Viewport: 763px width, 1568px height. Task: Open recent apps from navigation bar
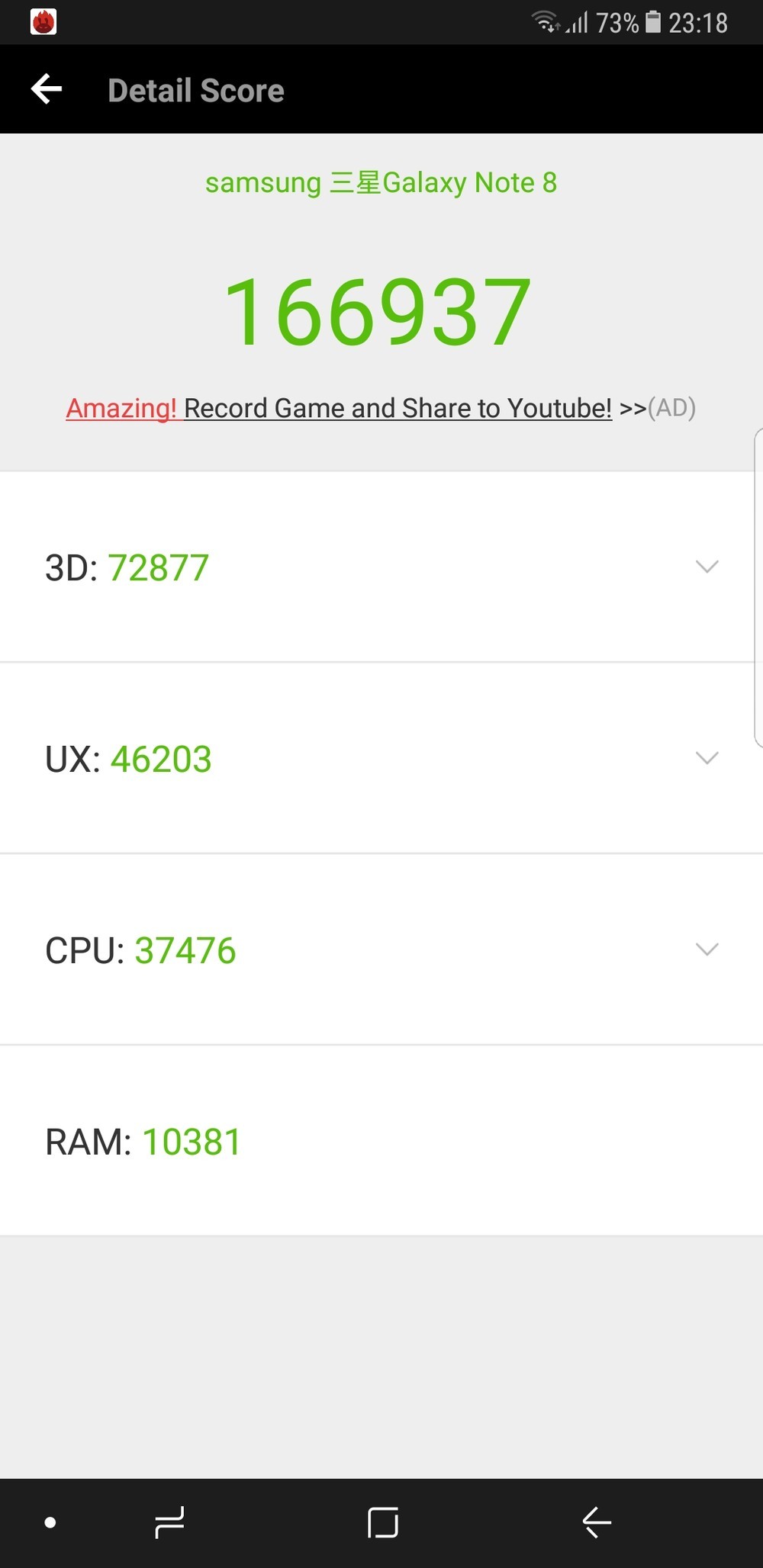pyautogui.click(x=169, y=1522)
